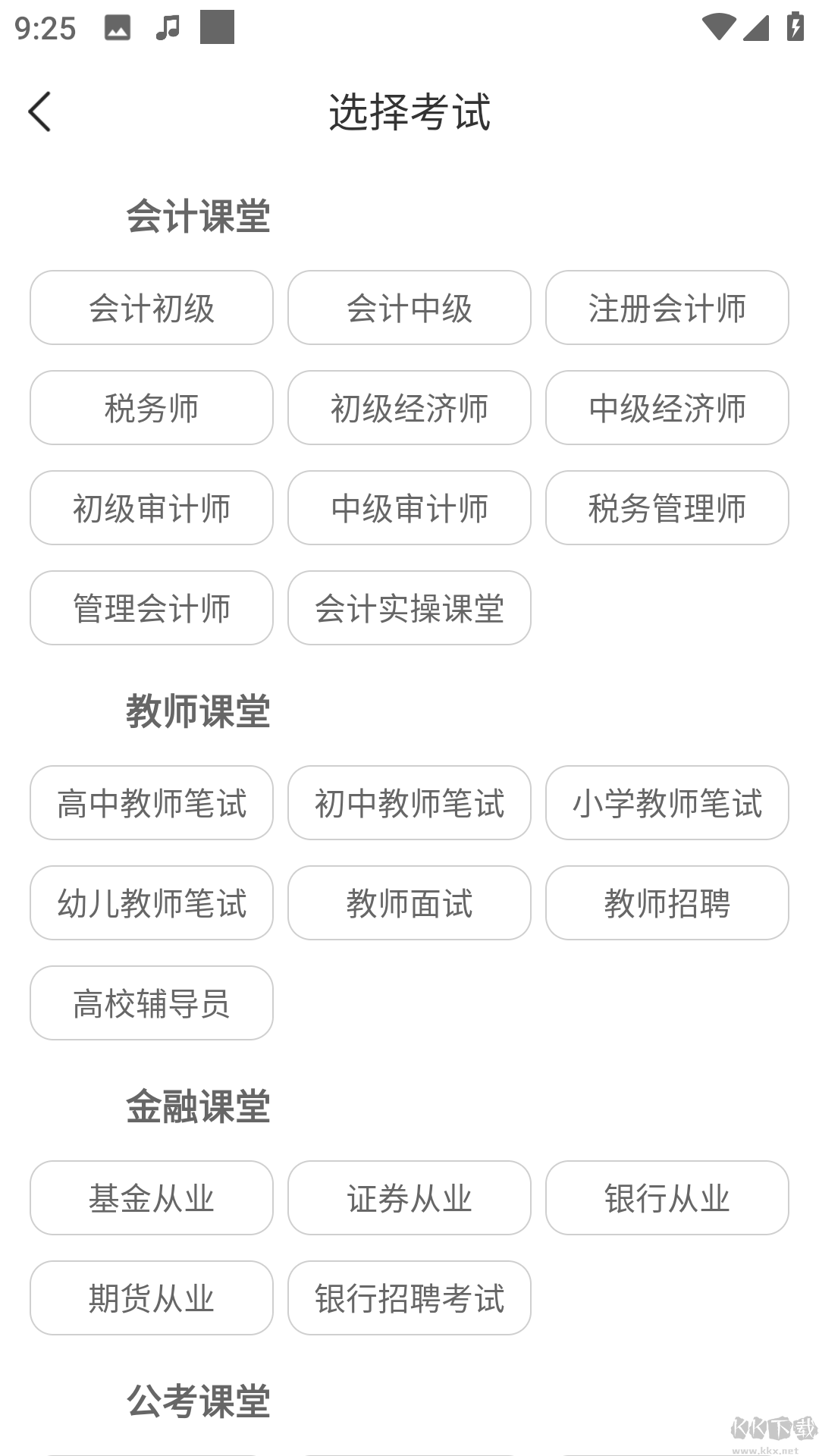Select 税务师 exam option
This screenshot has width=819, height=1456.
coord(151,408)
